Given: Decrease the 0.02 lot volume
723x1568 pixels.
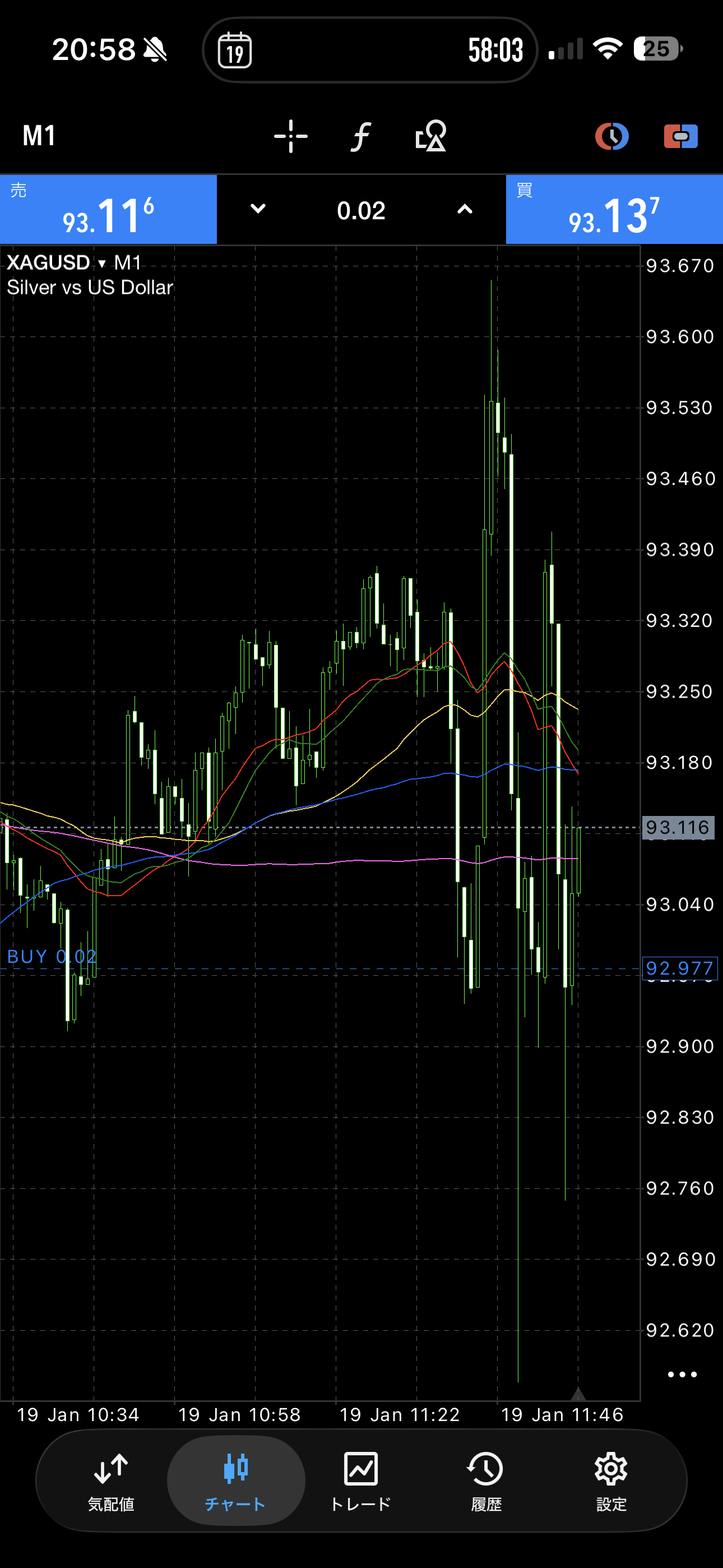Looking at the screenshot, I should click(258, 209).
